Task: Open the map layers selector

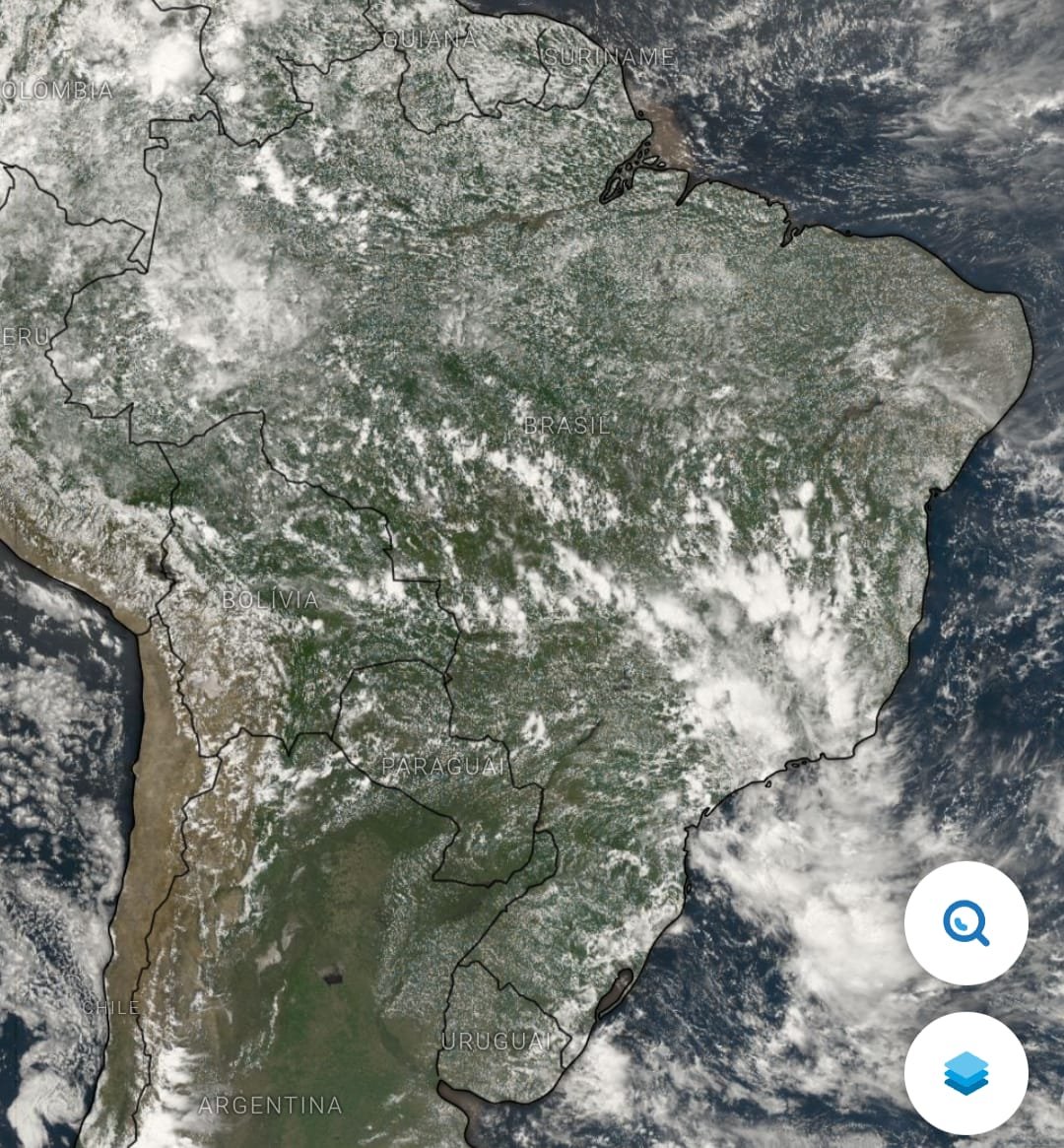Action: coord(965,1073)
